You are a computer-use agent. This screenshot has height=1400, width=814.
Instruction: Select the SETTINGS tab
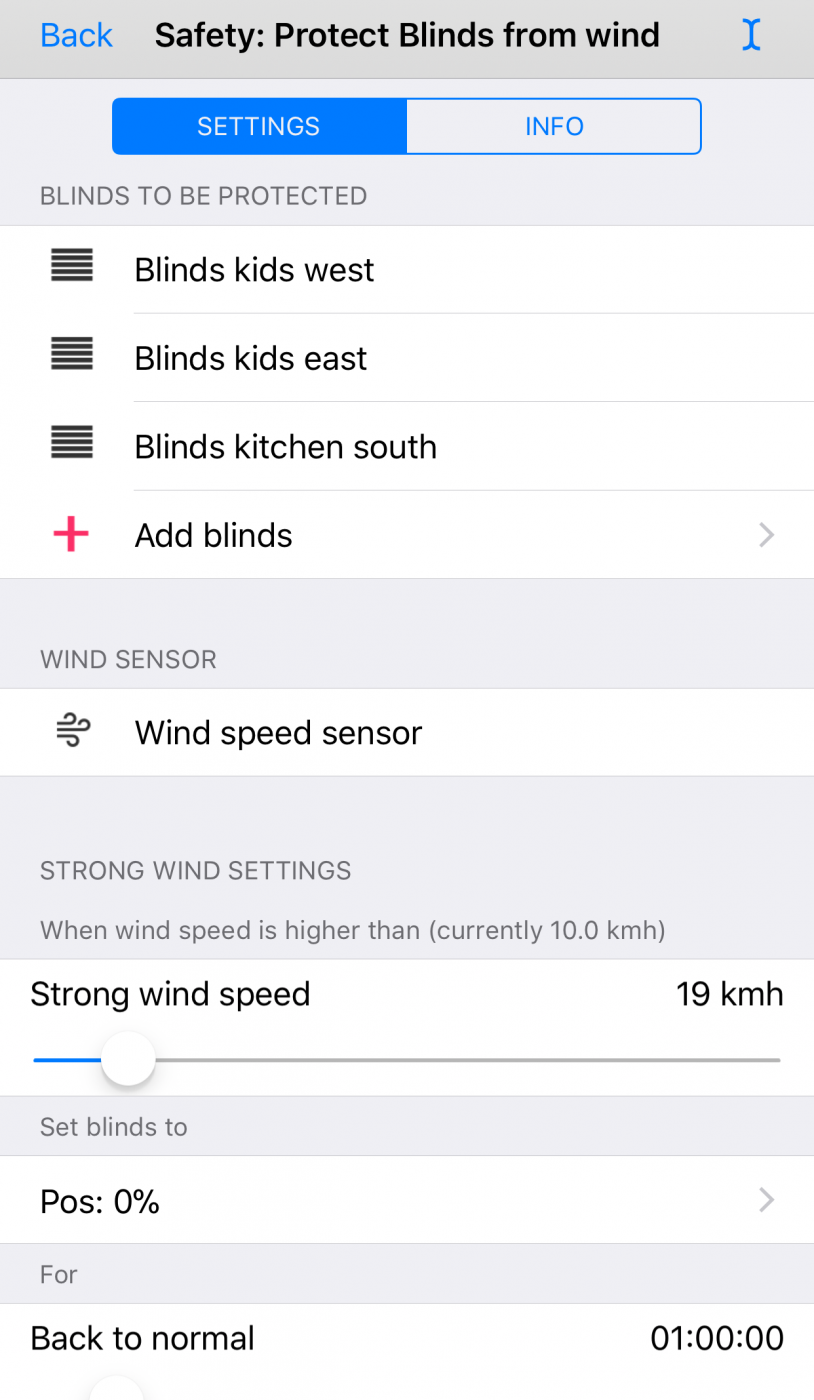pyautogui.click(x=259, y=126)
